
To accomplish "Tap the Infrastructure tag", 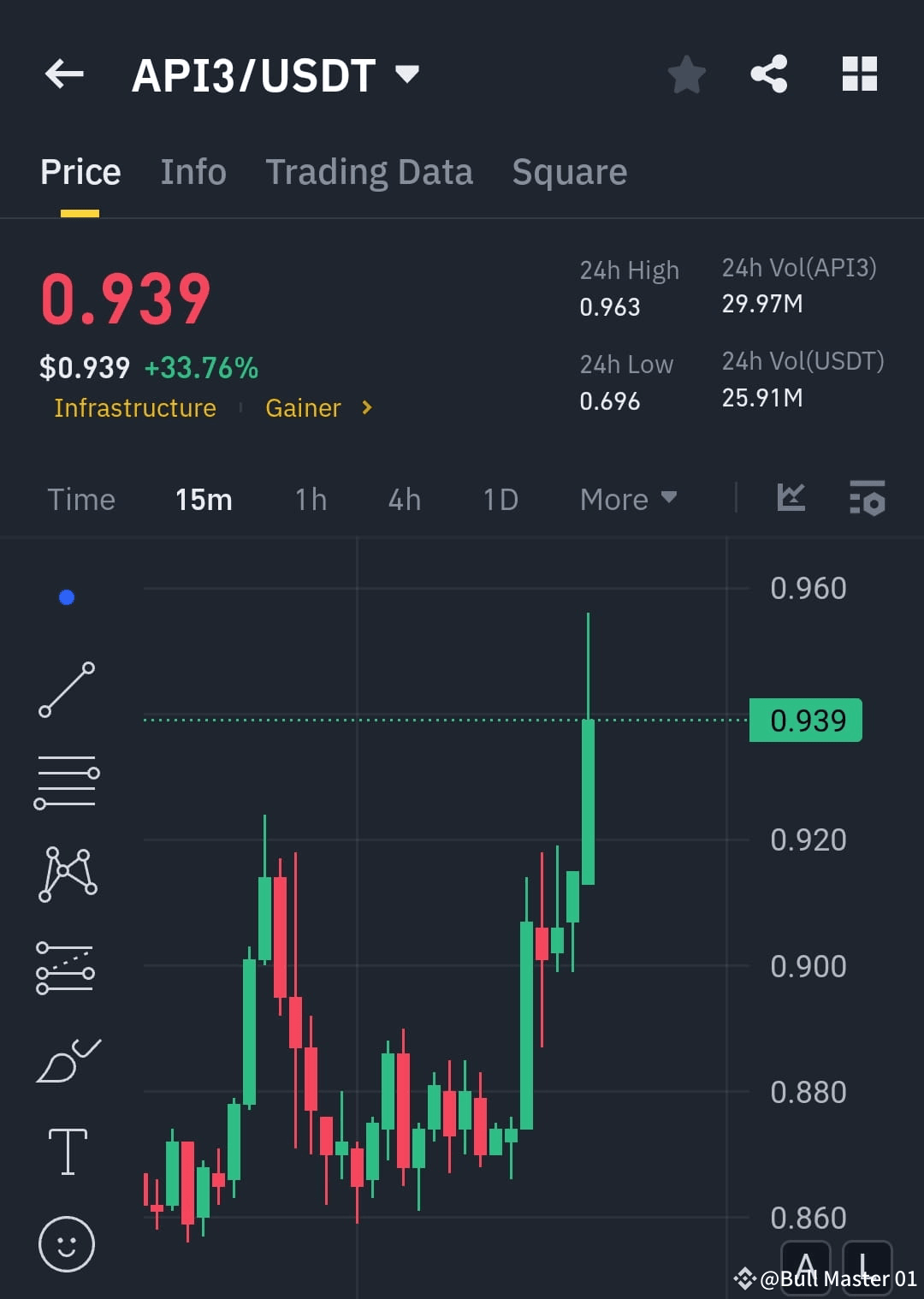I will click(134, 408).
